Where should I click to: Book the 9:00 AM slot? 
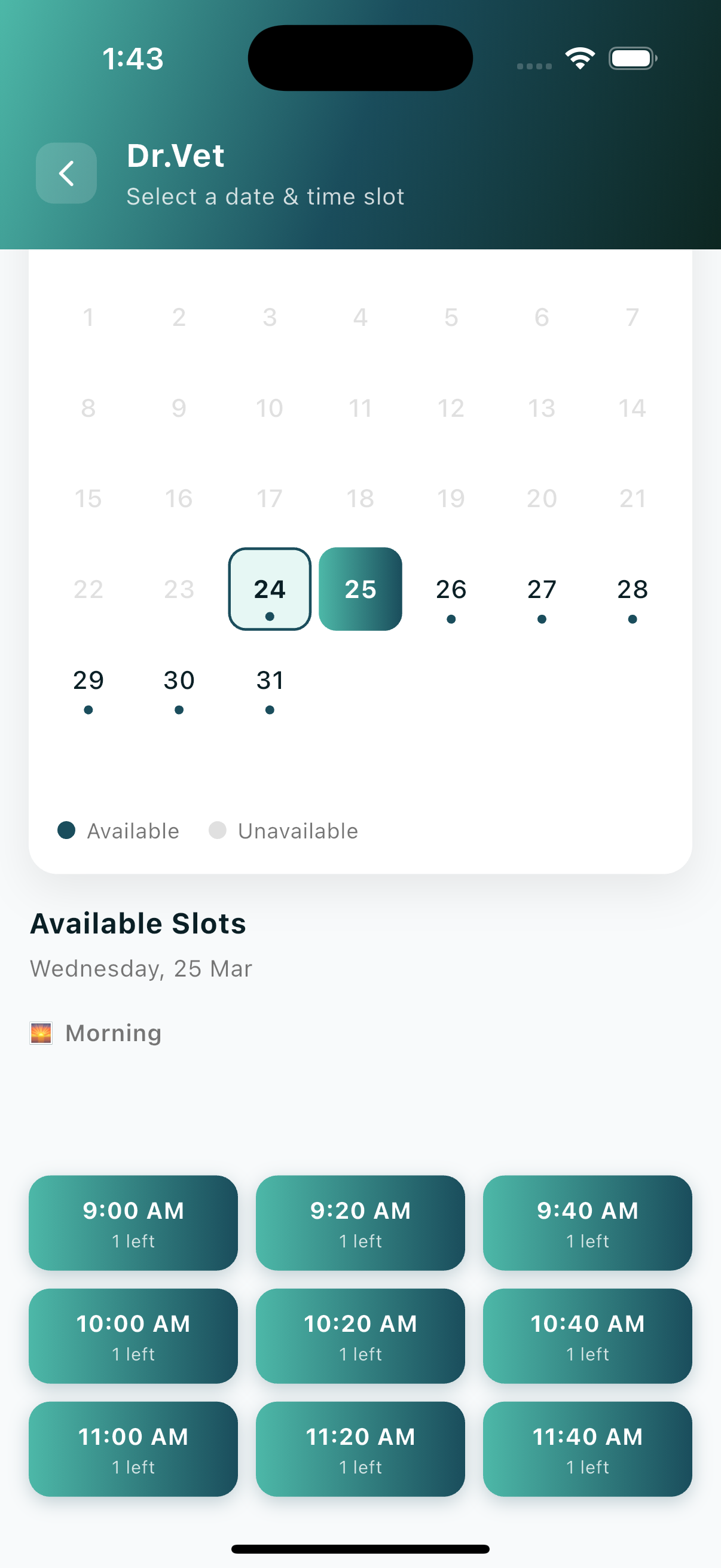point(133,1222)
